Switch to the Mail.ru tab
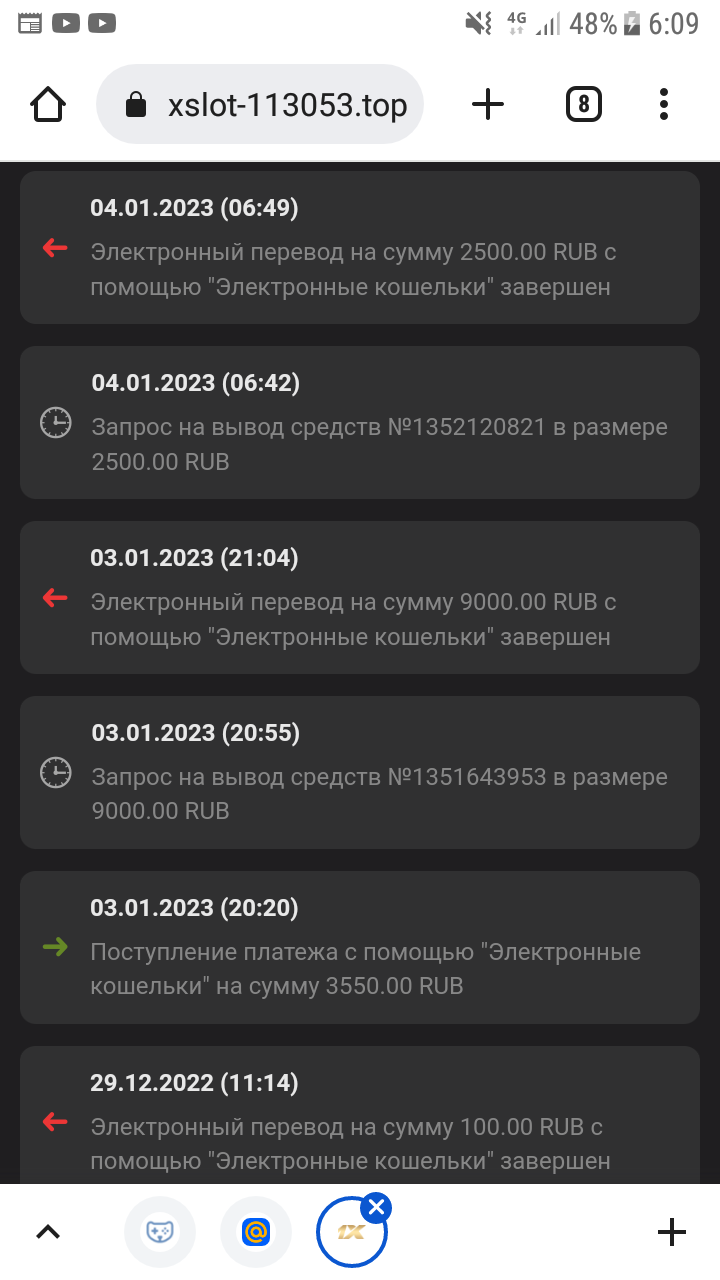Screen dimensions: 720x1280 click(x=255, y=1232)
